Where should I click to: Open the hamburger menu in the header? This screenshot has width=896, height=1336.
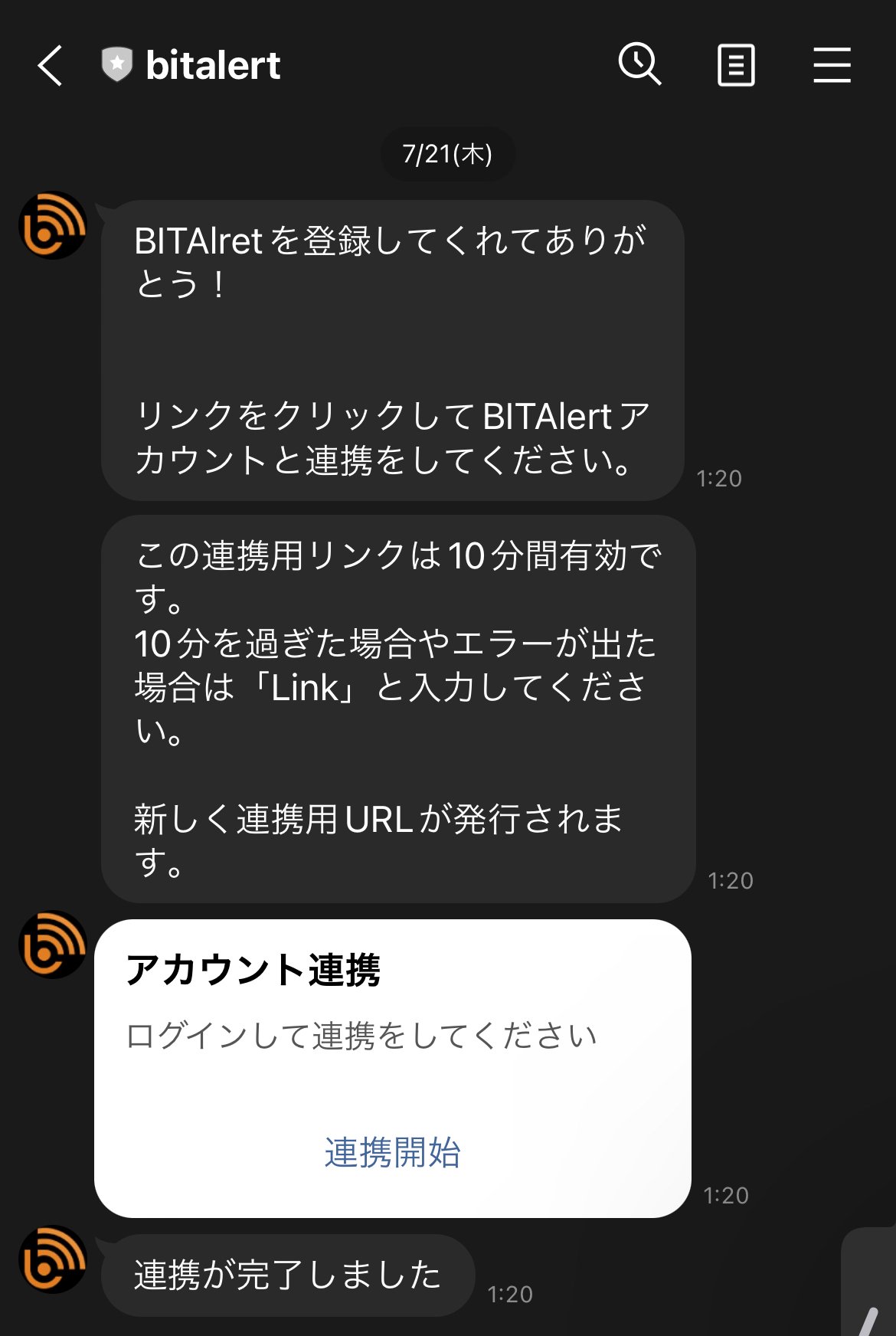(832, 66)
